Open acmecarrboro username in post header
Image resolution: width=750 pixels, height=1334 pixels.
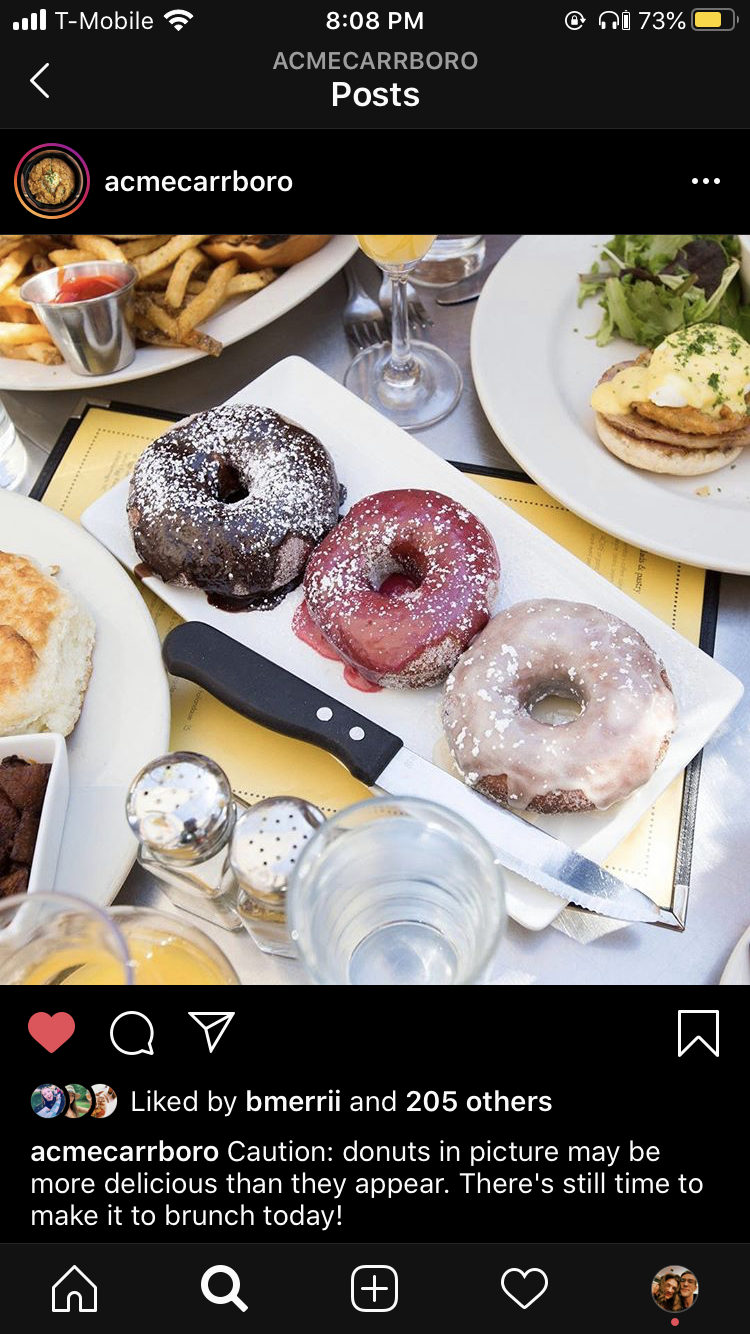198,182
